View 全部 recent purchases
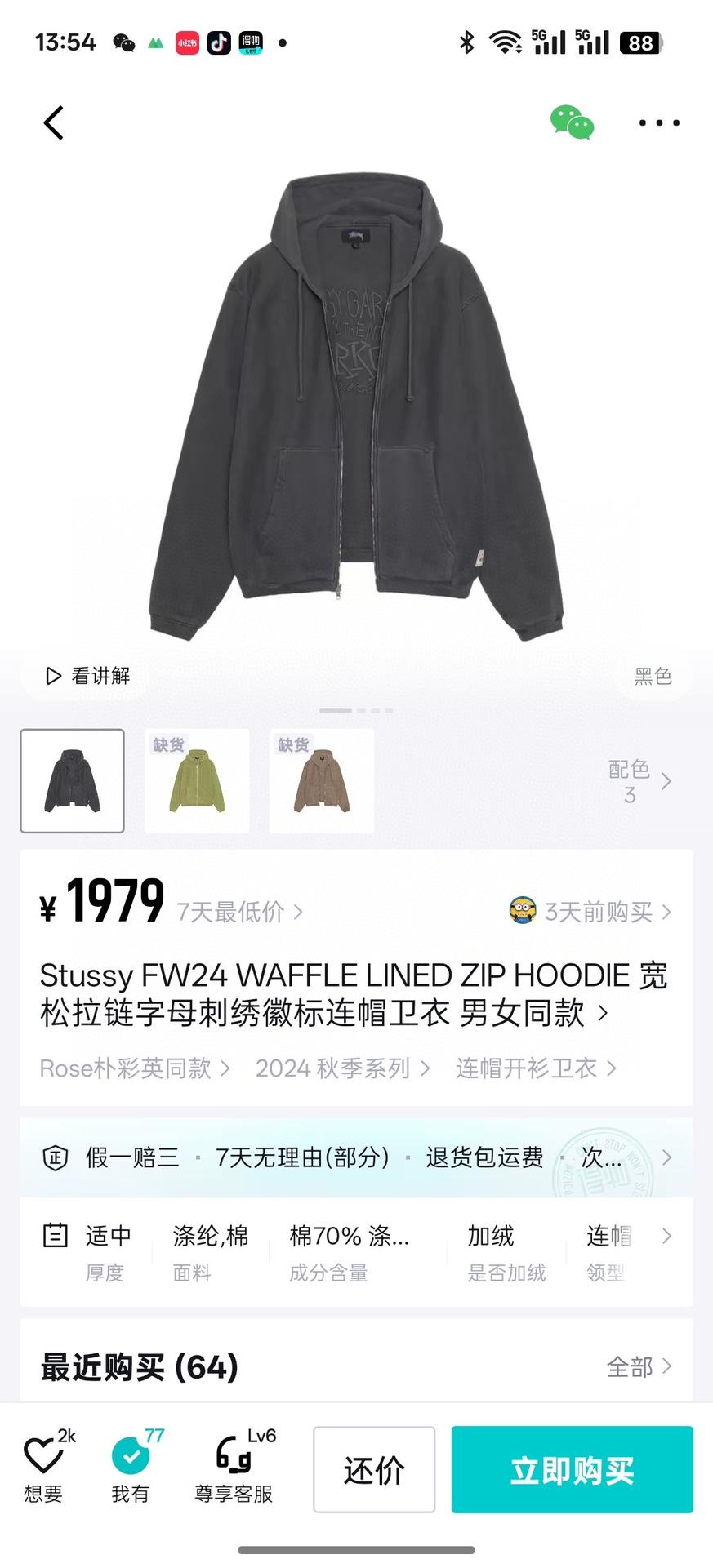The width and height of the screenshot is (713, 1568). click(639, 1366)
